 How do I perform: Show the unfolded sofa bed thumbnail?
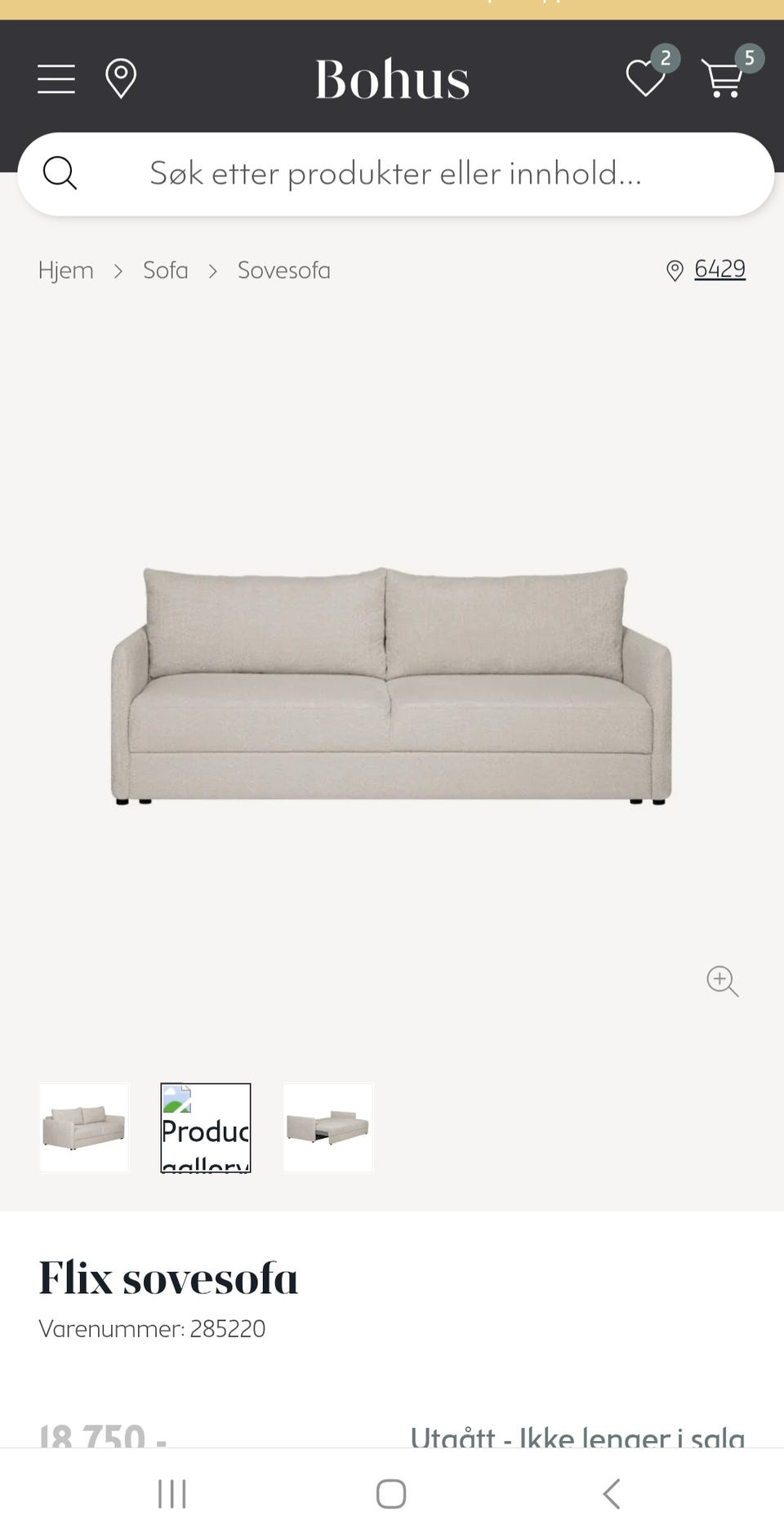(x=327, y=1128)
